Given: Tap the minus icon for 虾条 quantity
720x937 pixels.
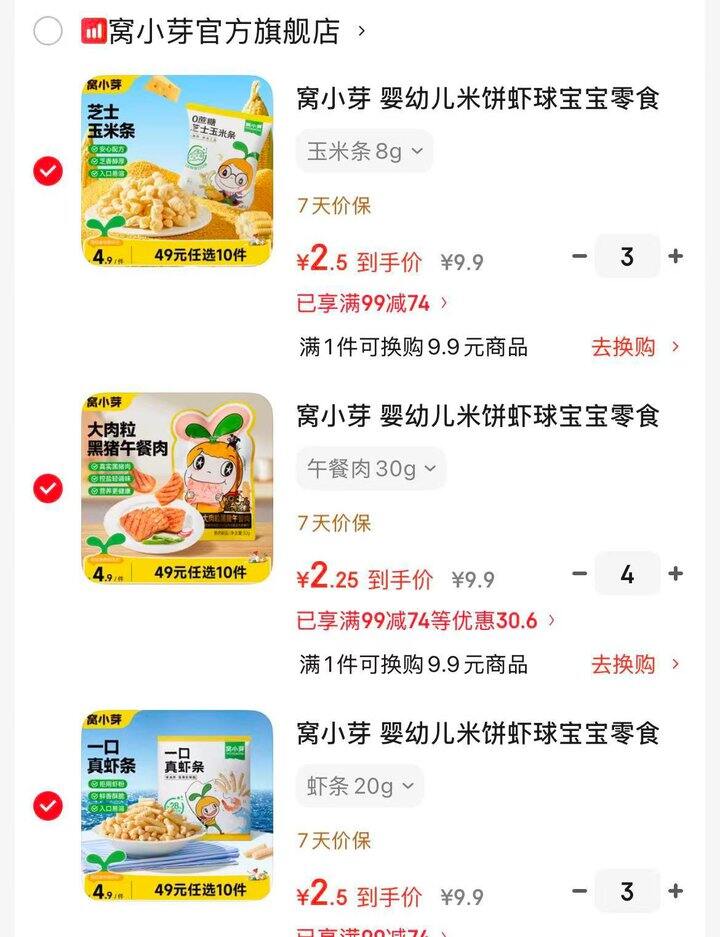Looking at the screenshot, I should tap(577, 890).
